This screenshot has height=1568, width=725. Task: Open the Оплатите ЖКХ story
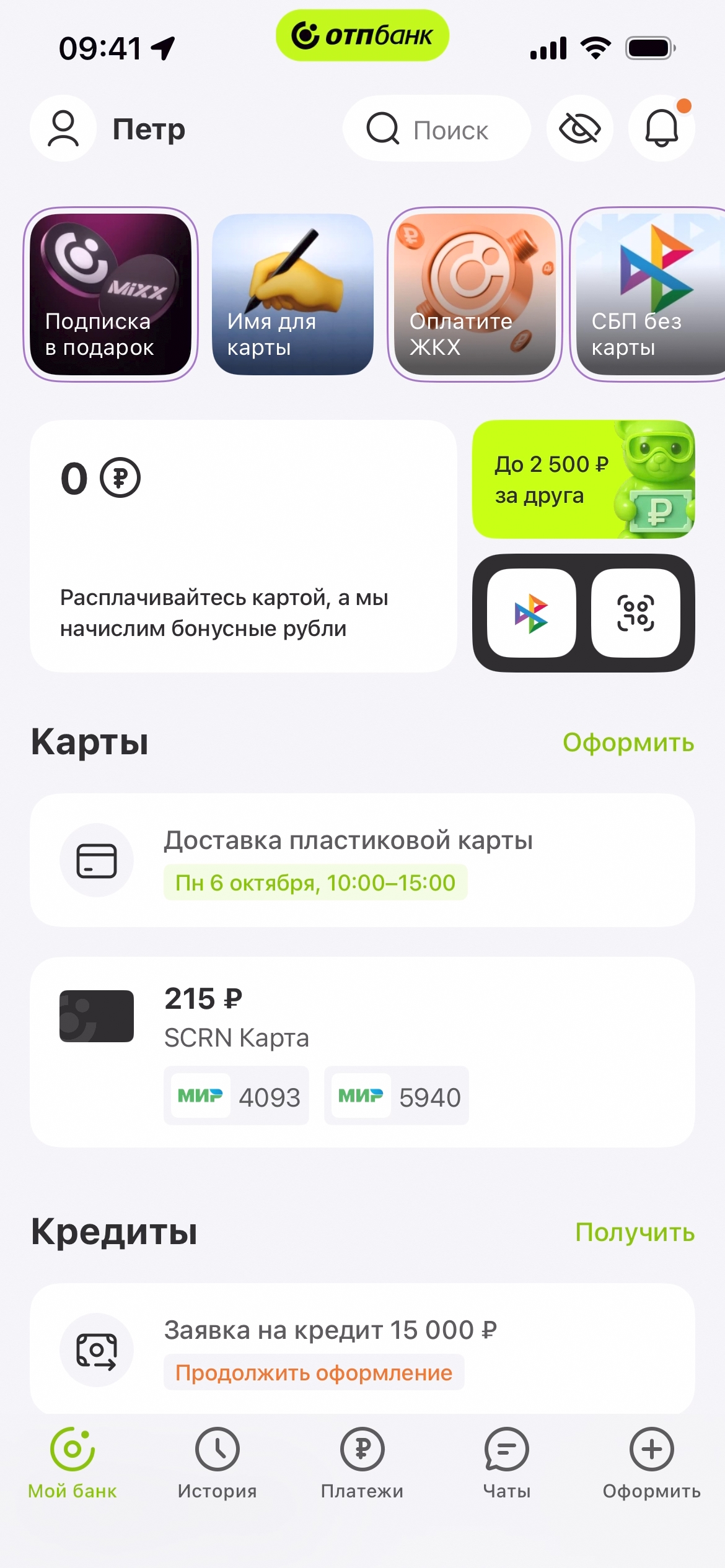click(475, 295)
